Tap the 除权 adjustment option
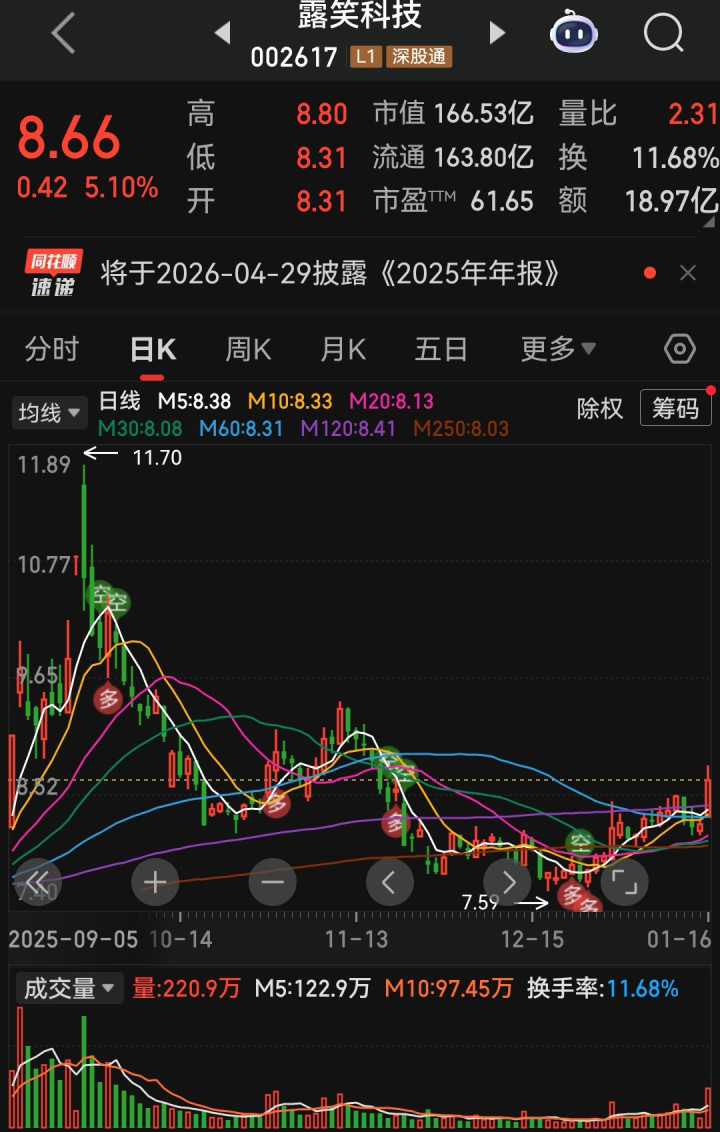 pyautogui.click(x=600, y=409)
